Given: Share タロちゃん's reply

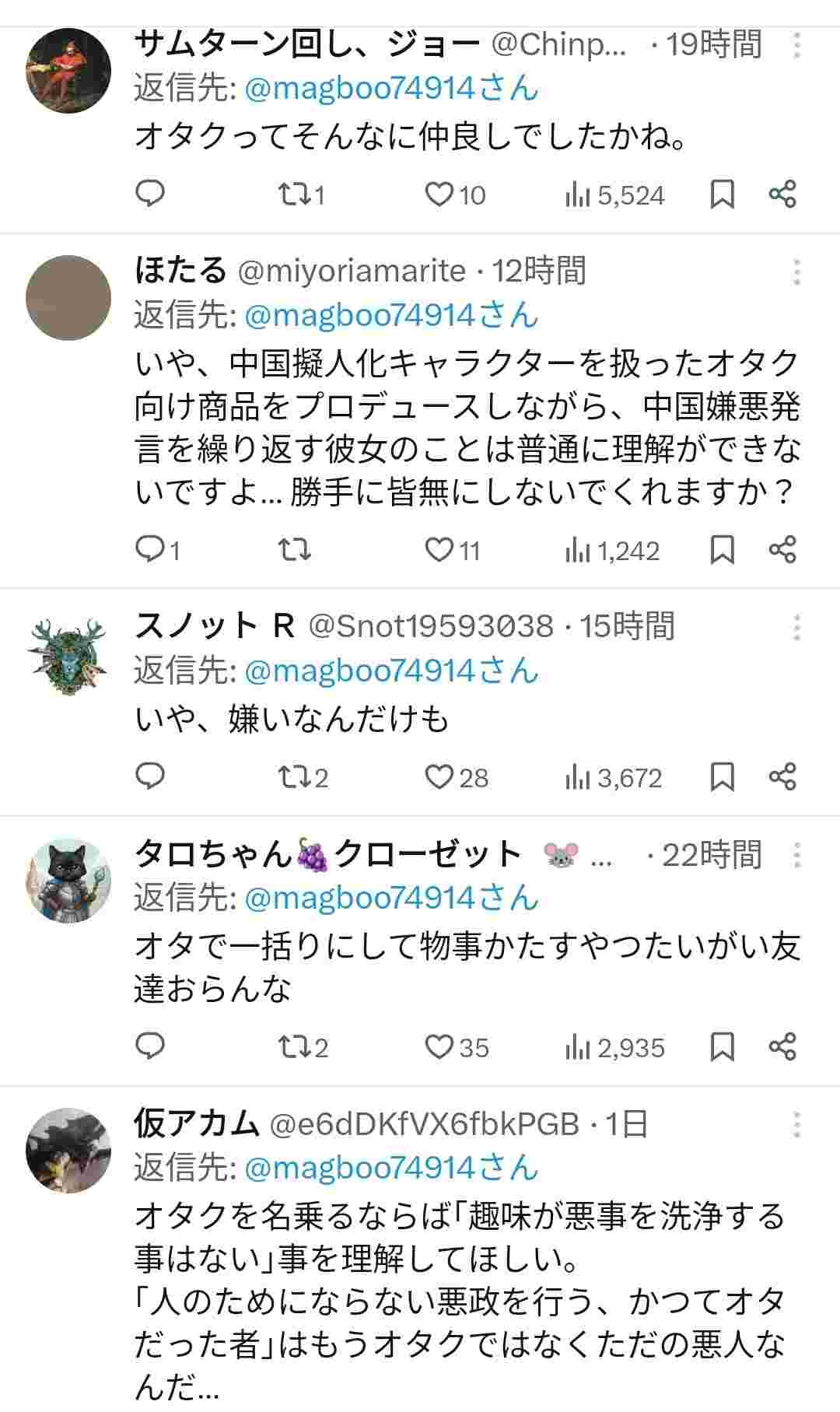Looking at the screenshot, I should point(782,1047).
